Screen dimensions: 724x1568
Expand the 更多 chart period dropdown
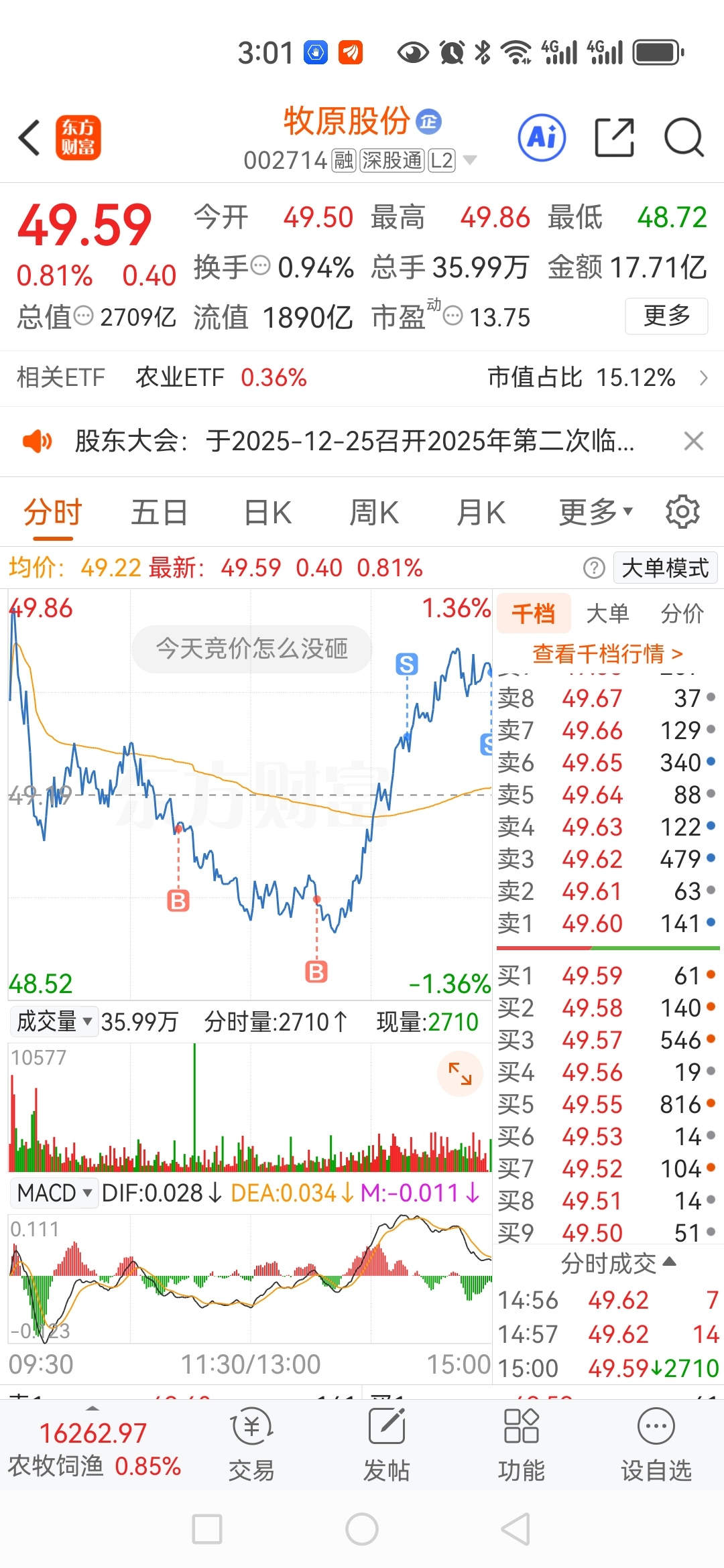[595, 513]
